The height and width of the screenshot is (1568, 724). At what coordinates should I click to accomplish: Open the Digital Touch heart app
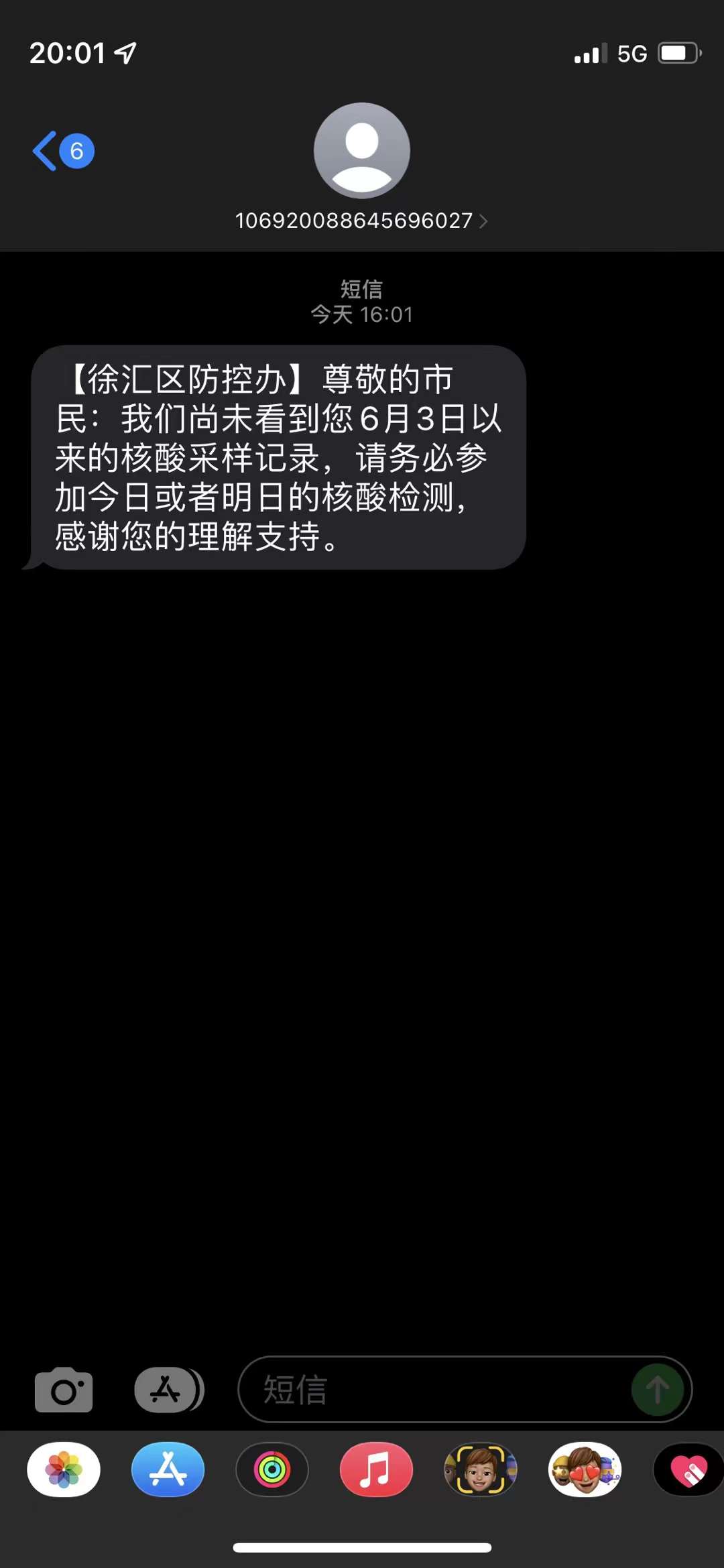(x=688, y=1470)
